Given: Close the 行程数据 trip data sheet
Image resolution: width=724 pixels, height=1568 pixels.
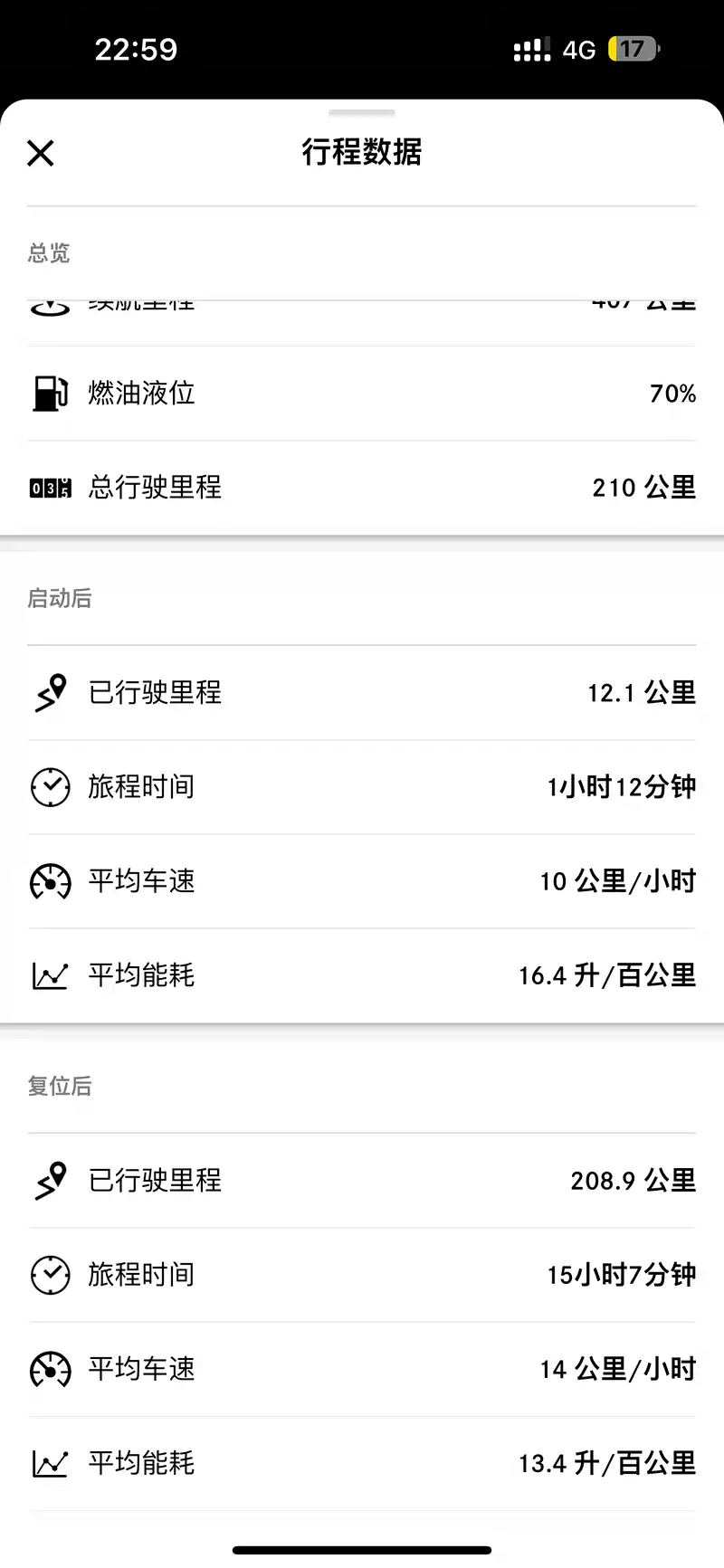Looking at the screenshot, I should tap(41, 153).
